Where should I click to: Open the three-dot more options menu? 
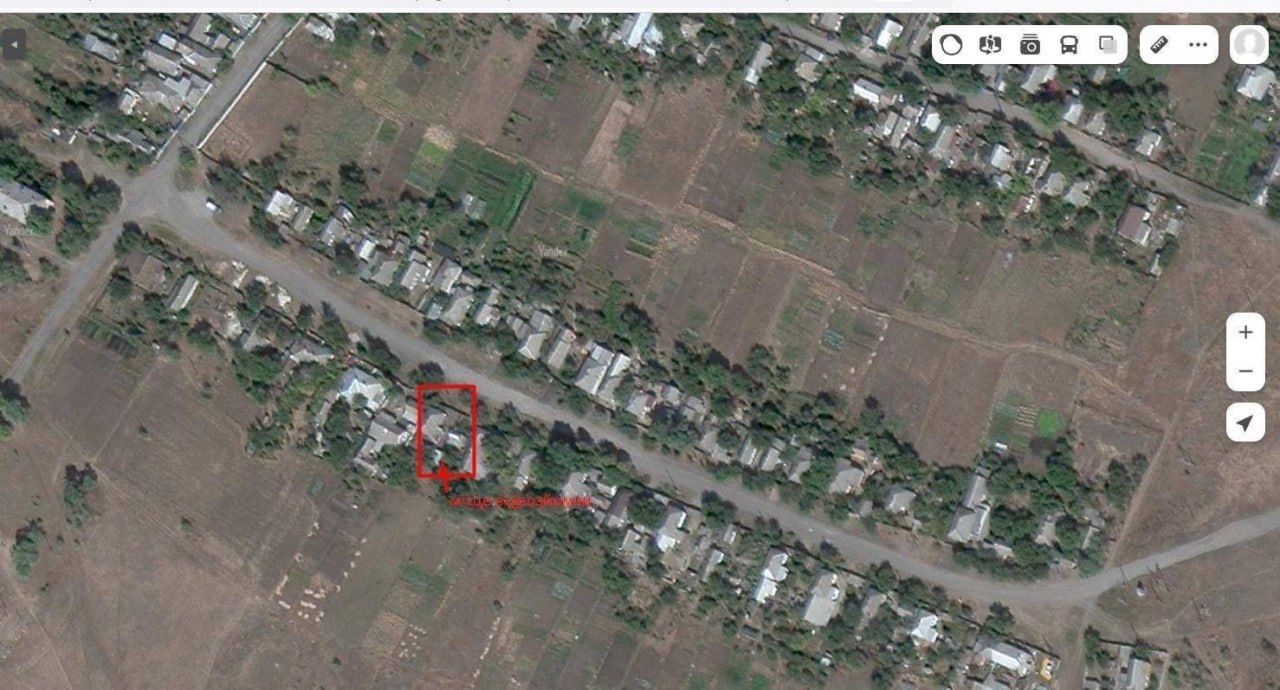(x=1198, y=45)
